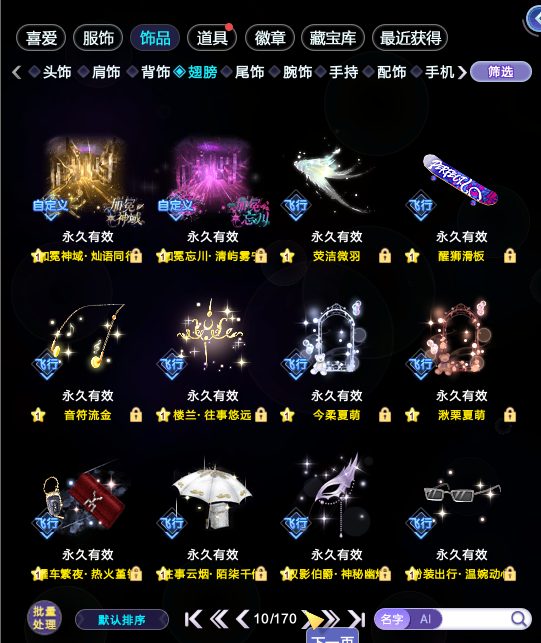Tap the 筛选 filter button
Screen dimensions: 541x643
point(500,72)
